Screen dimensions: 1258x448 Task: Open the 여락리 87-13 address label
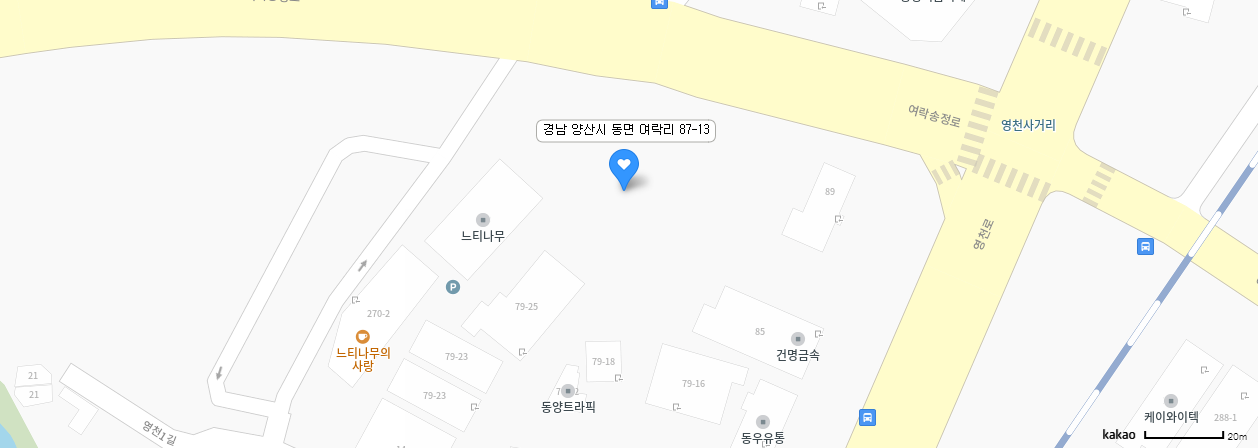tap(626, 130)
